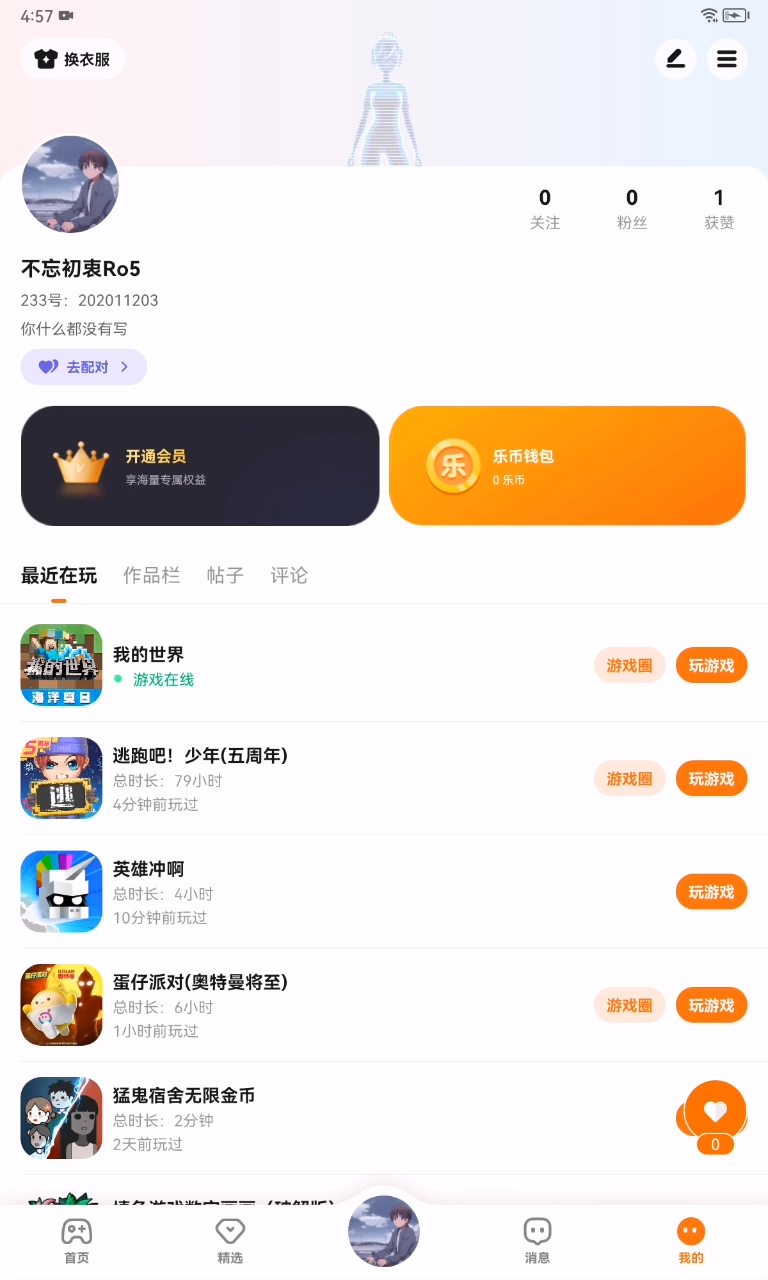Tap 玩游戏 for 逃跑吧！少年
Screen dimensions: 768x1280
[711, 779]
